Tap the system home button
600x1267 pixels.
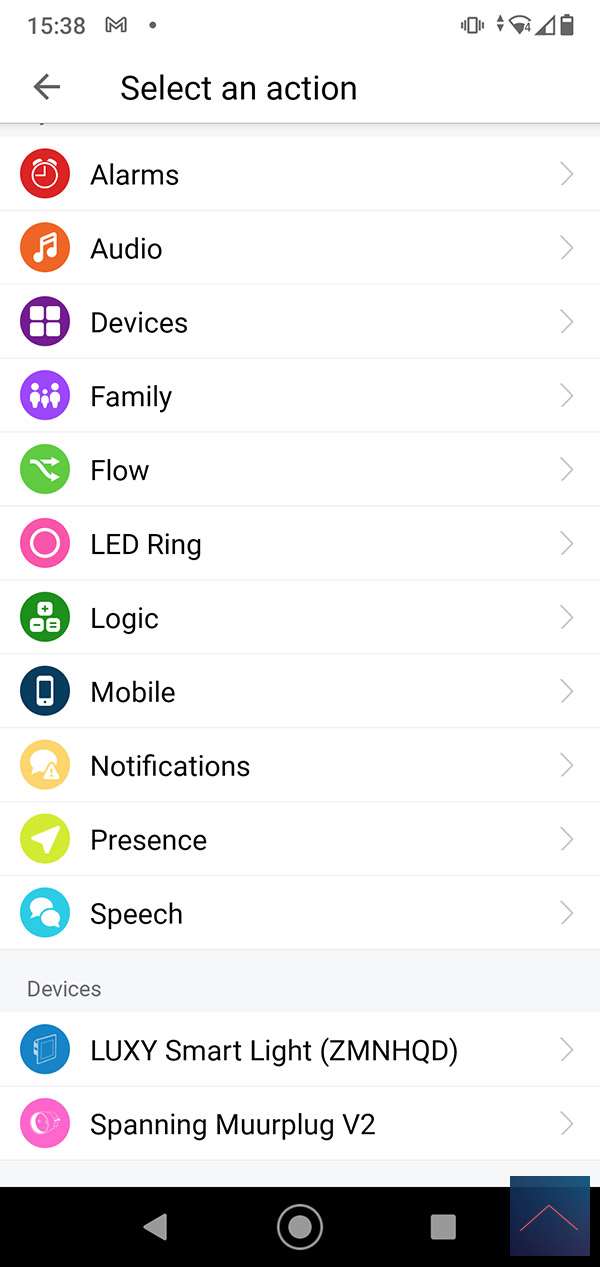[x=300, y=1227]
